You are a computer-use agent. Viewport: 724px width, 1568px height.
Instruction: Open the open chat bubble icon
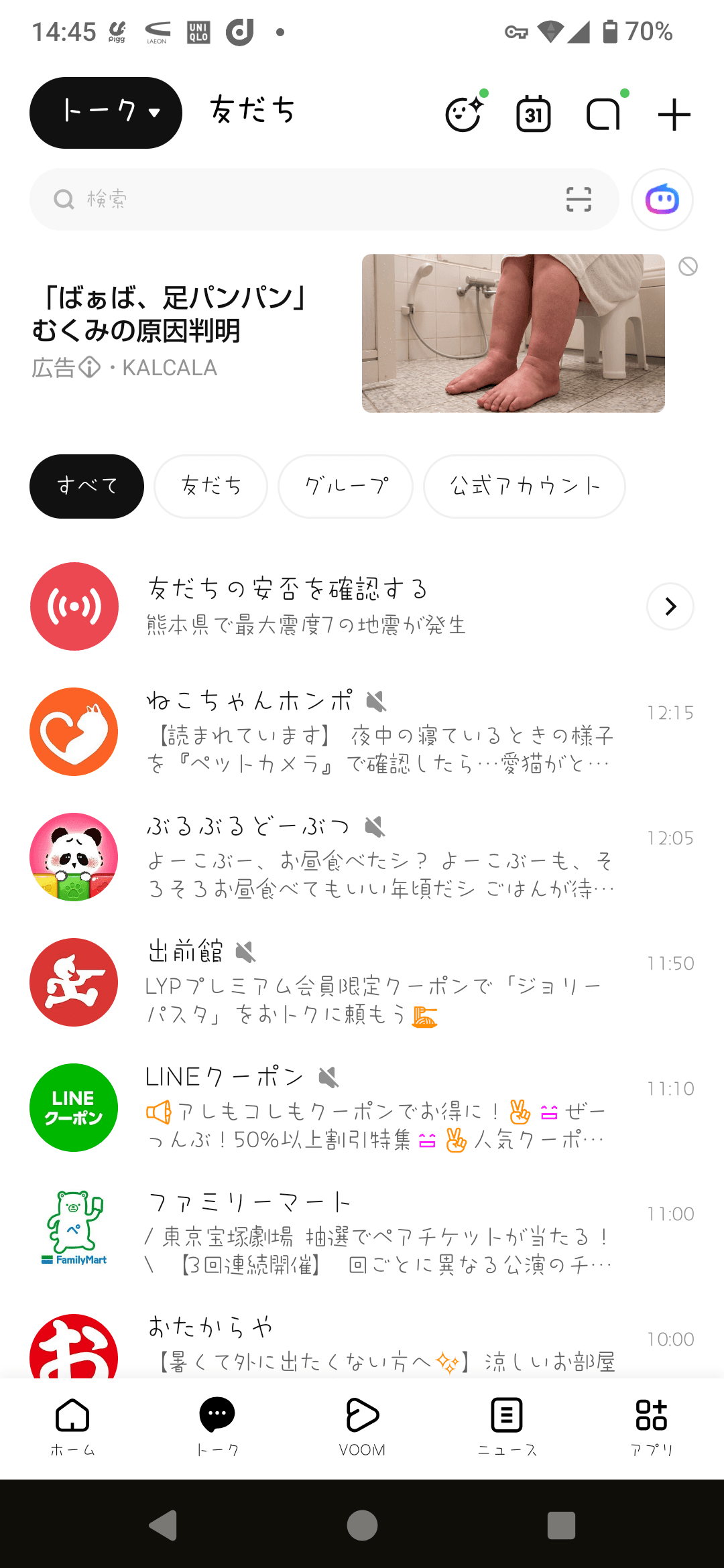point(604,113)
